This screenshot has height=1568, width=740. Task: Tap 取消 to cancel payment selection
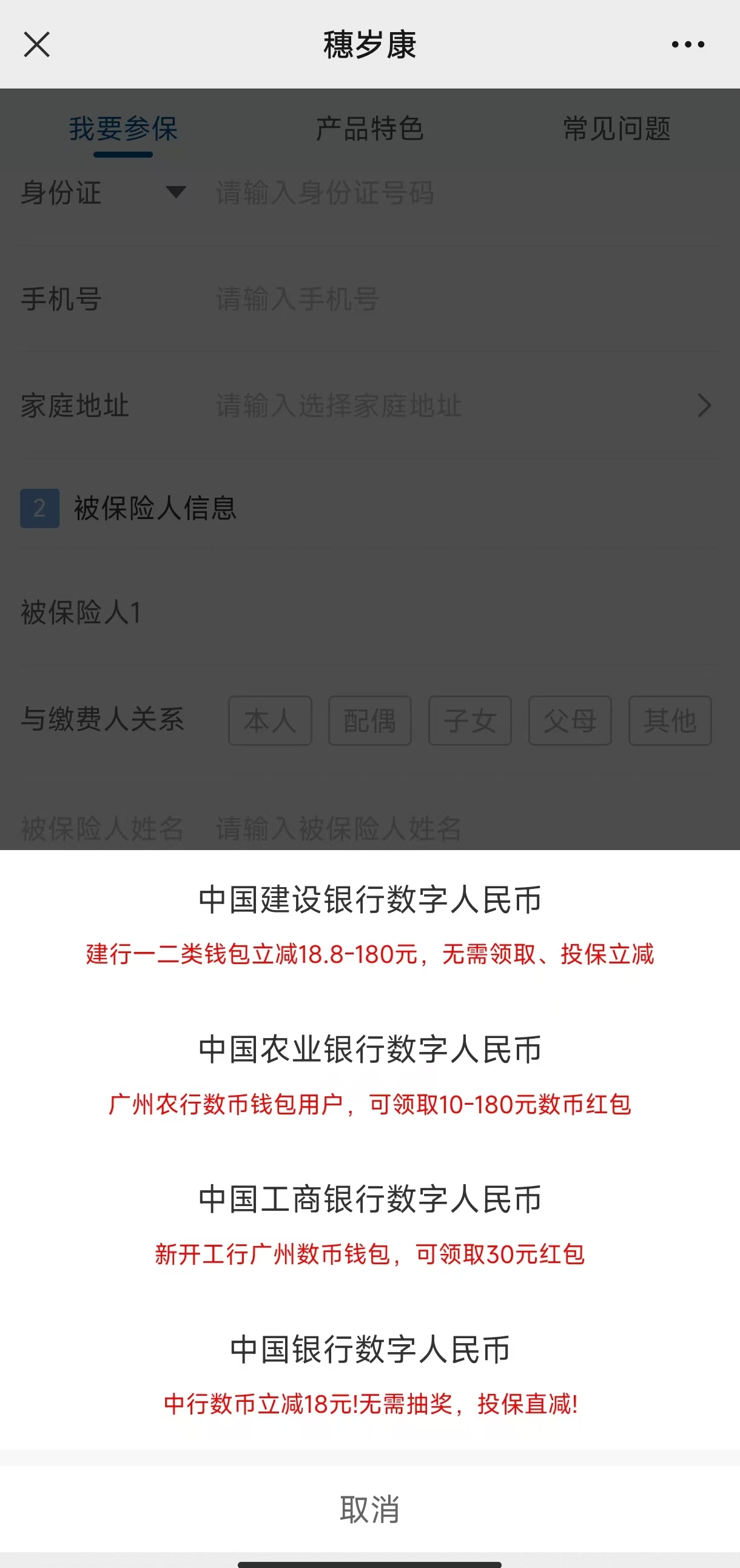pos(369,1509)
